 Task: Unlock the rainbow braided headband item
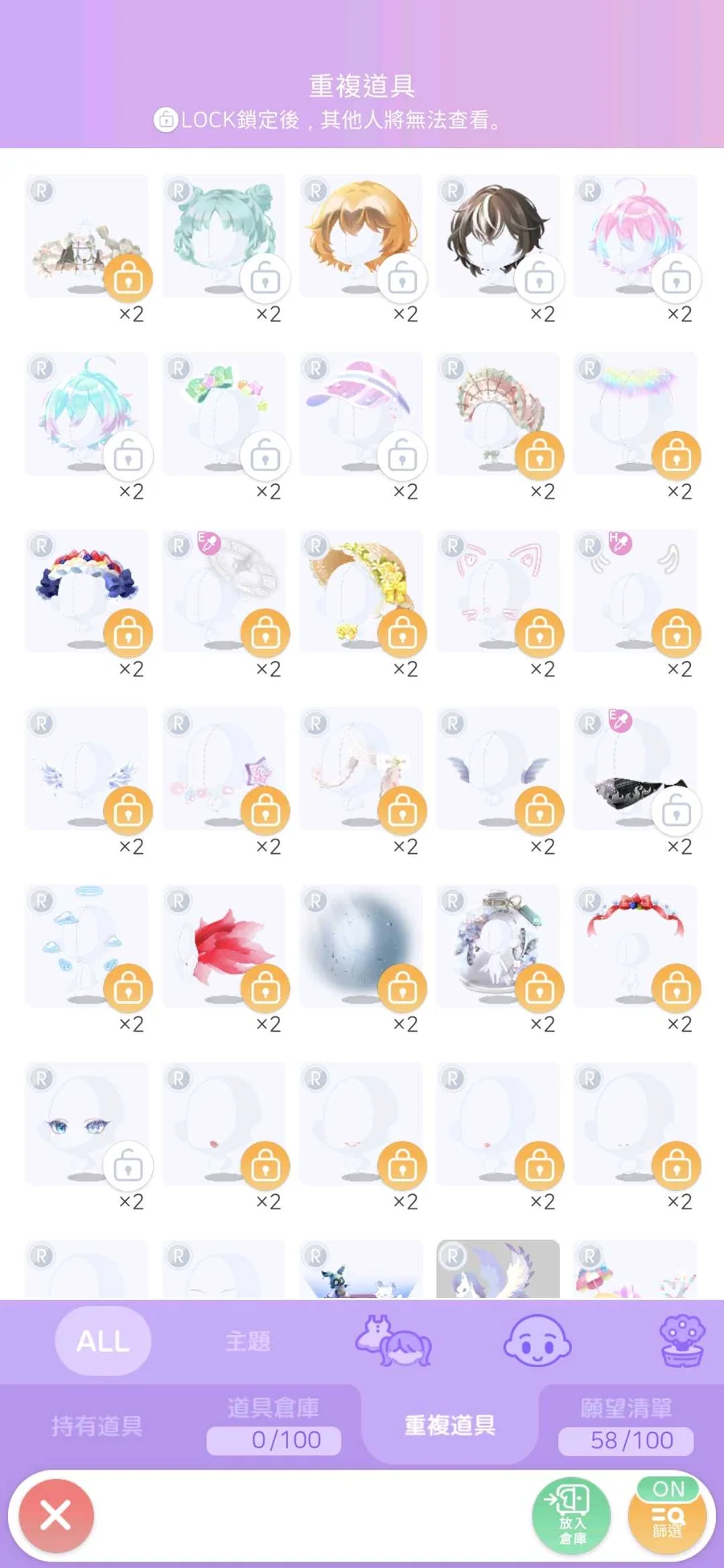point(128,634)
